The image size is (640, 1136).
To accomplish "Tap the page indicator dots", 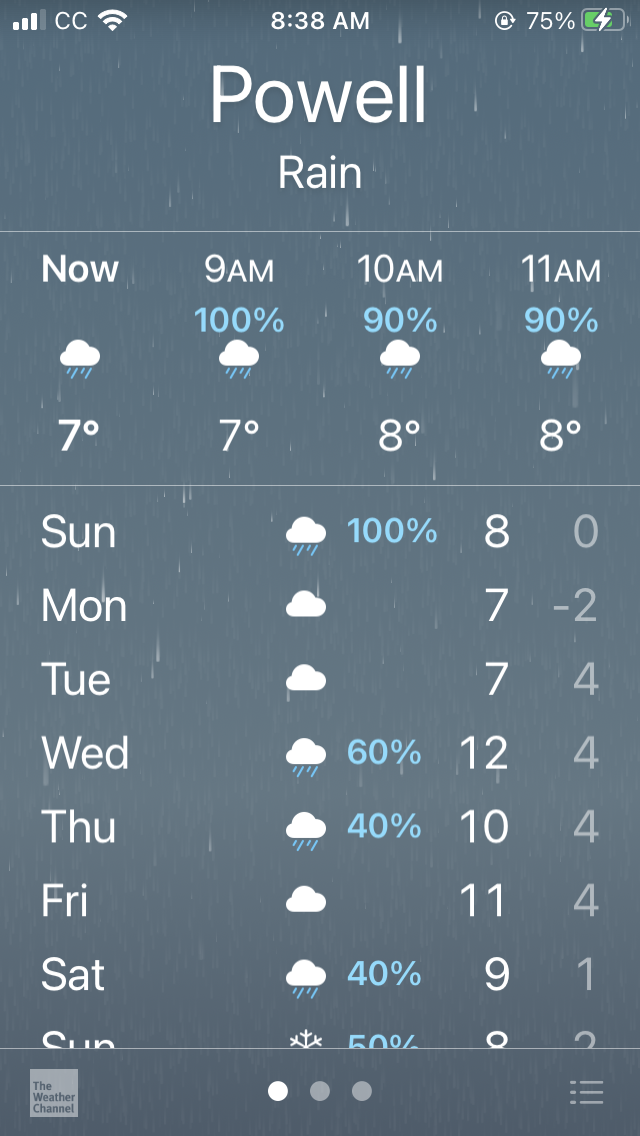I will tap(320, 1091).
